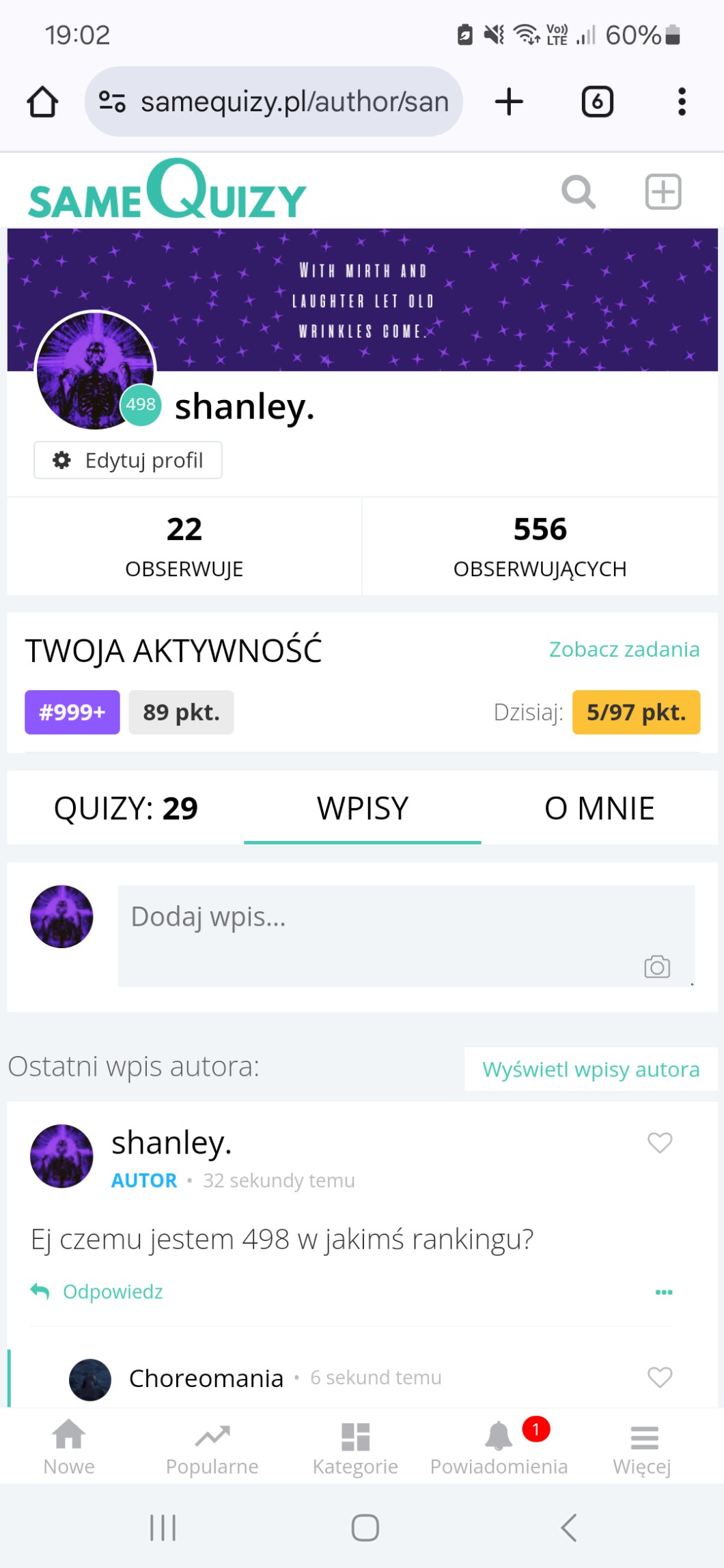Open the search magnifier icon
Screen dimensions: 724x1568
click(x=579, y=192)
